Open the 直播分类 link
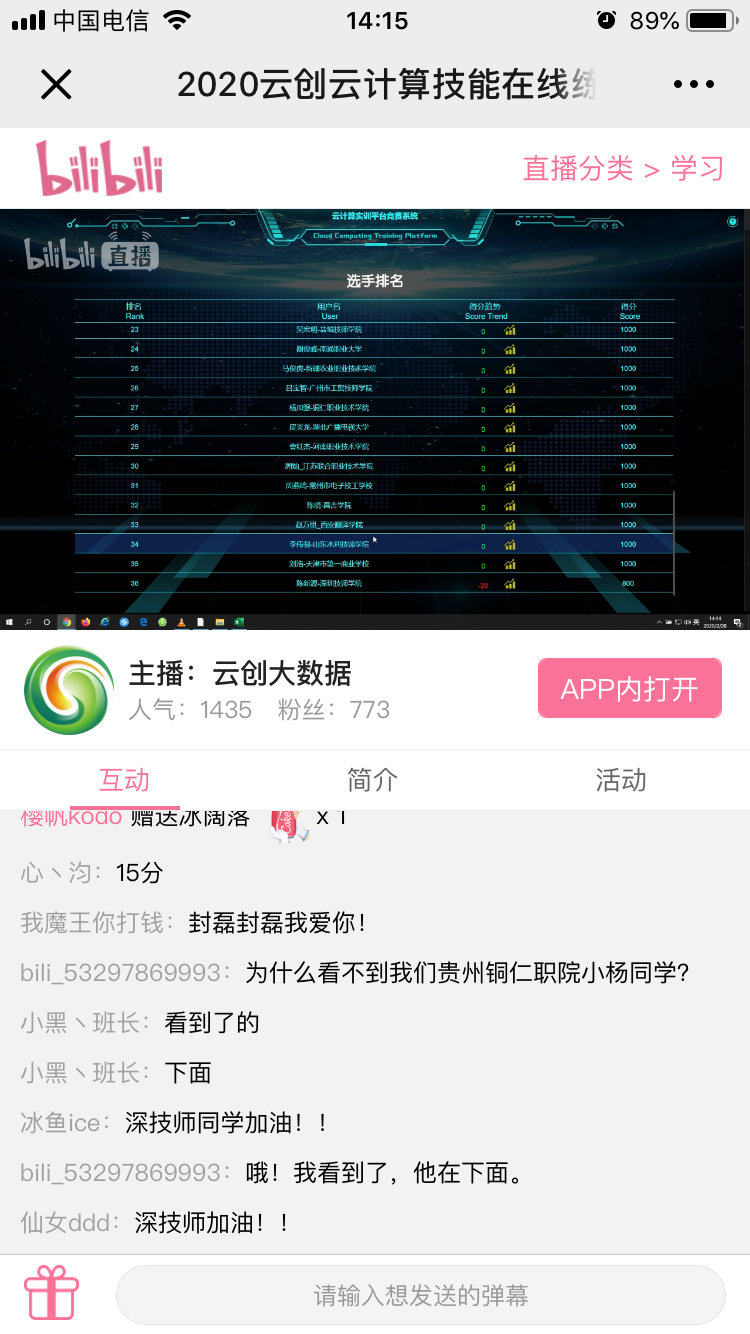Image resolution: width=750 pixels, height=1334 pixels. [578, 168]
